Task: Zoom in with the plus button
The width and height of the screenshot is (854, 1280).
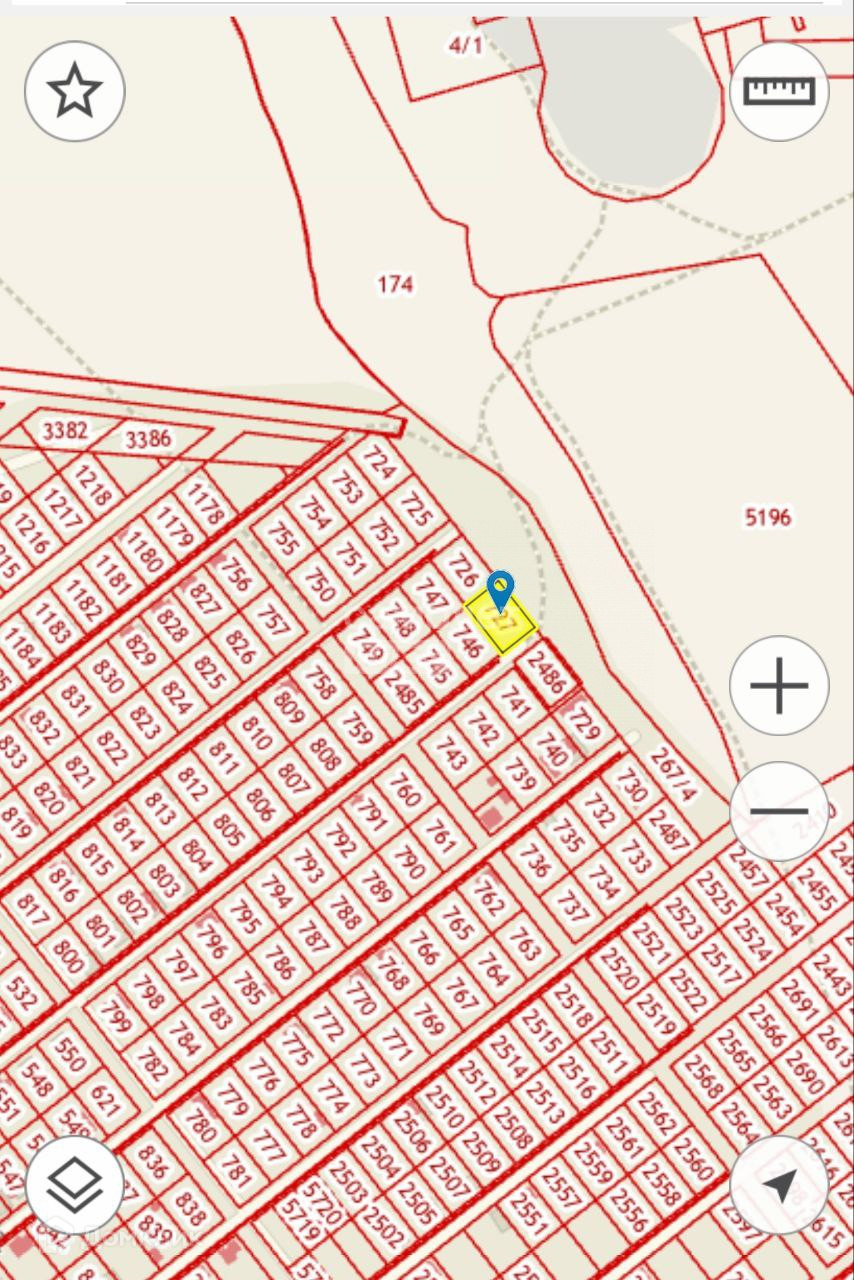Action: [779, 686]
